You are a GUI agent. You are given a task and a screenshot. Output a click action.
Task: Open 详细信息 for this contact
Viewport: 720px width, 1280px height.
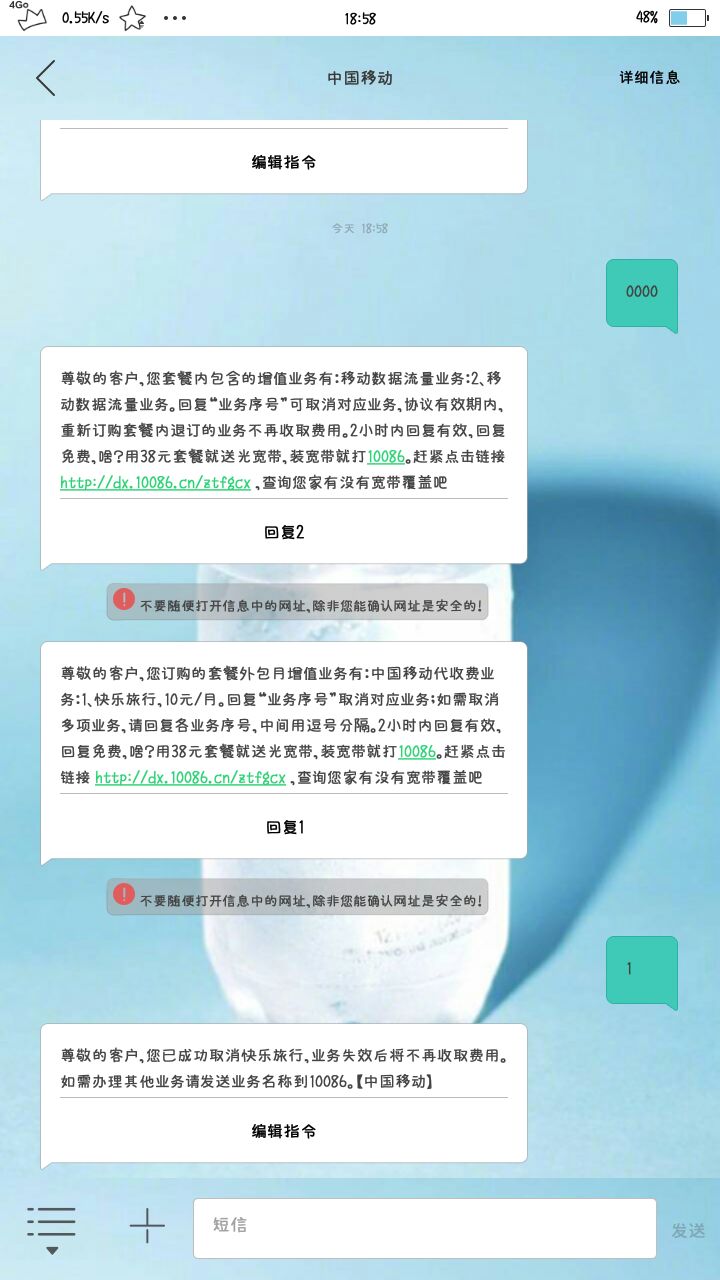coord(649,77)
